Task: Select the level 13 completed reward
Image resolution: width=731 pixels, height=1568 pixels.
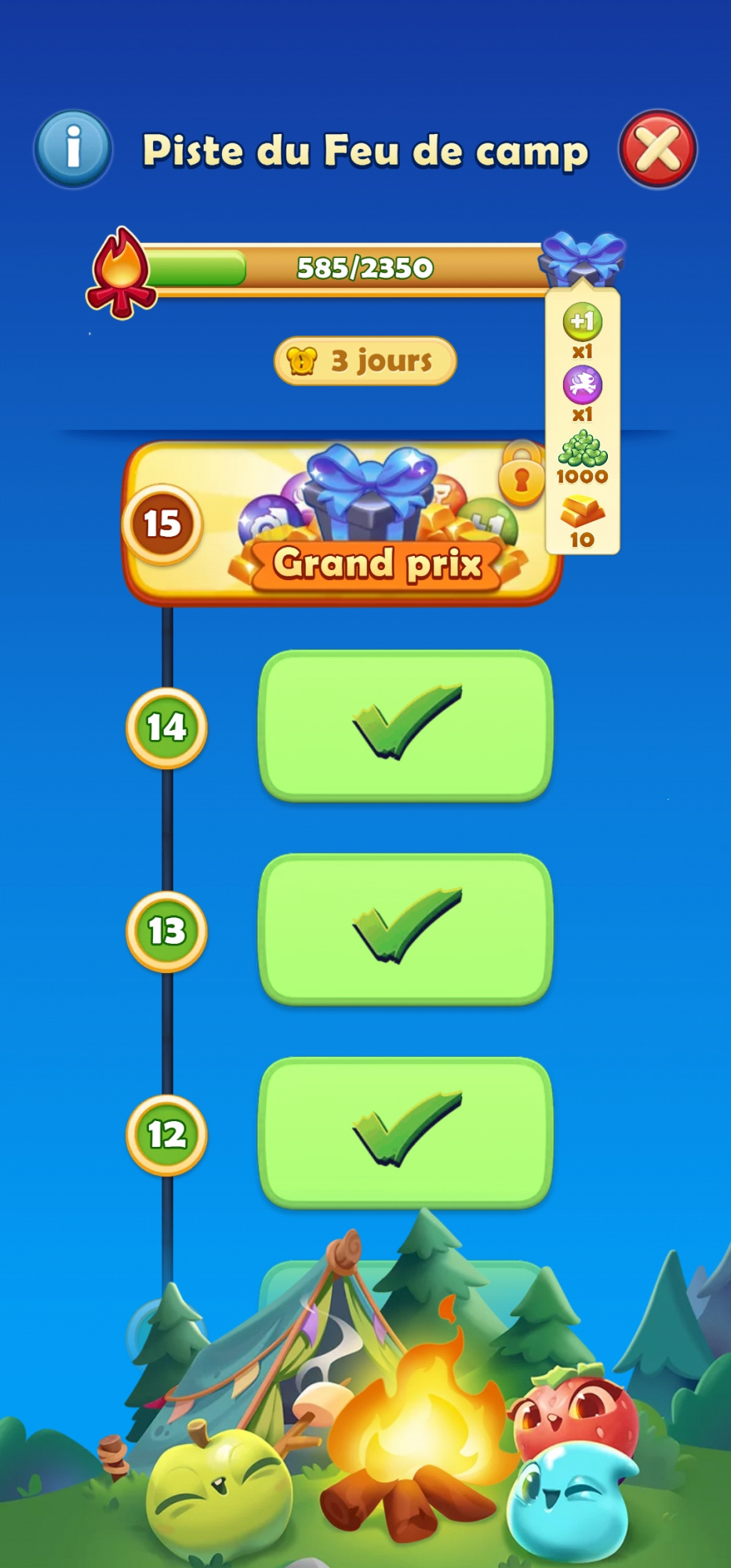Action: coord(406,929)
